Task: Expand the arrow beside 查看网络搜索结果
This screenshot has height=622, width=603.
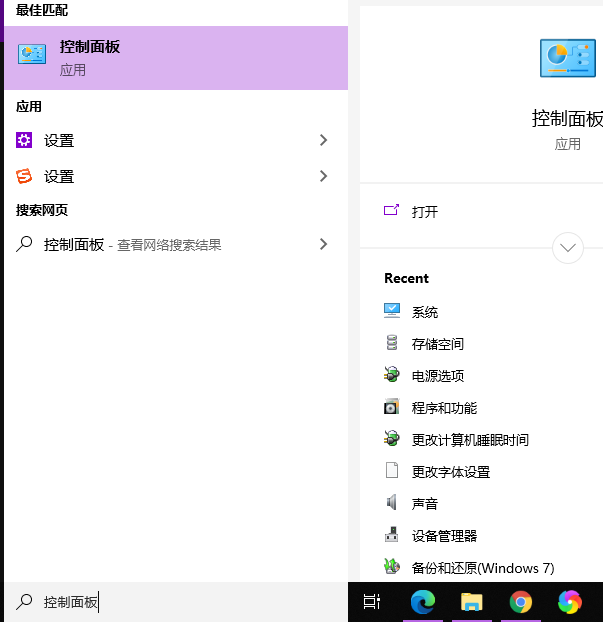Action: (323, 244)
